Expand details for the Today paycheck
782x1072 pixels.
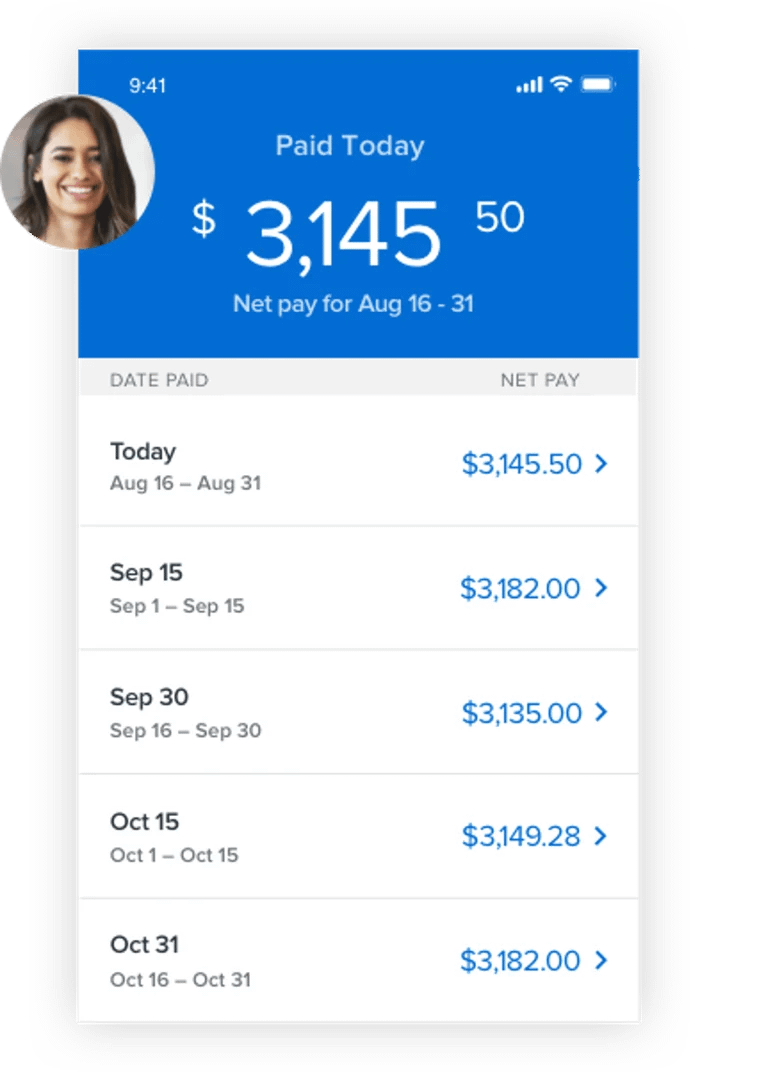point(602,464)
